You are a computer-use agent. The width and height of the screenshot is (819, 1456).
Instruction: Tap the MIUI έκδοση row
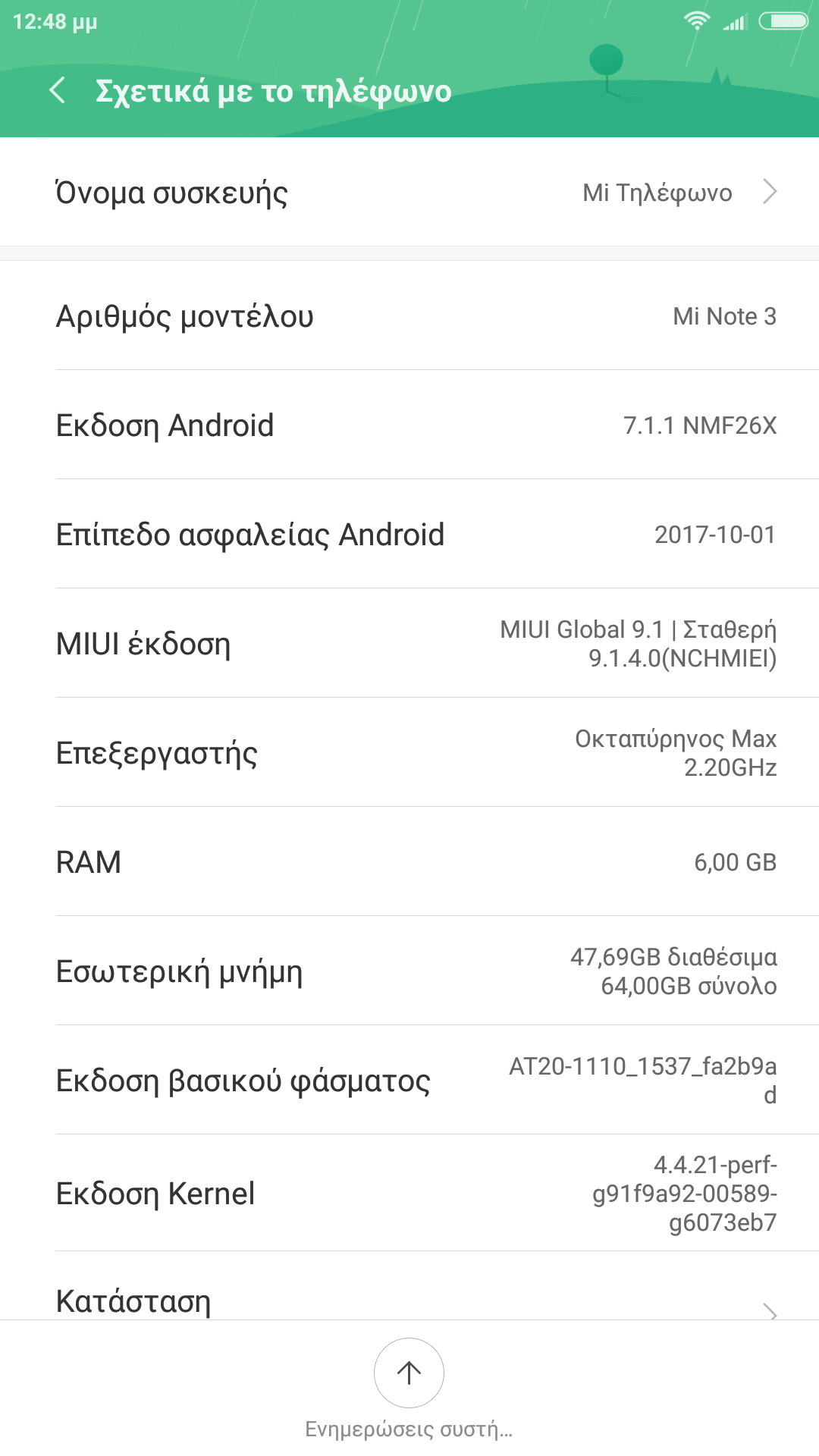[409, 644]
